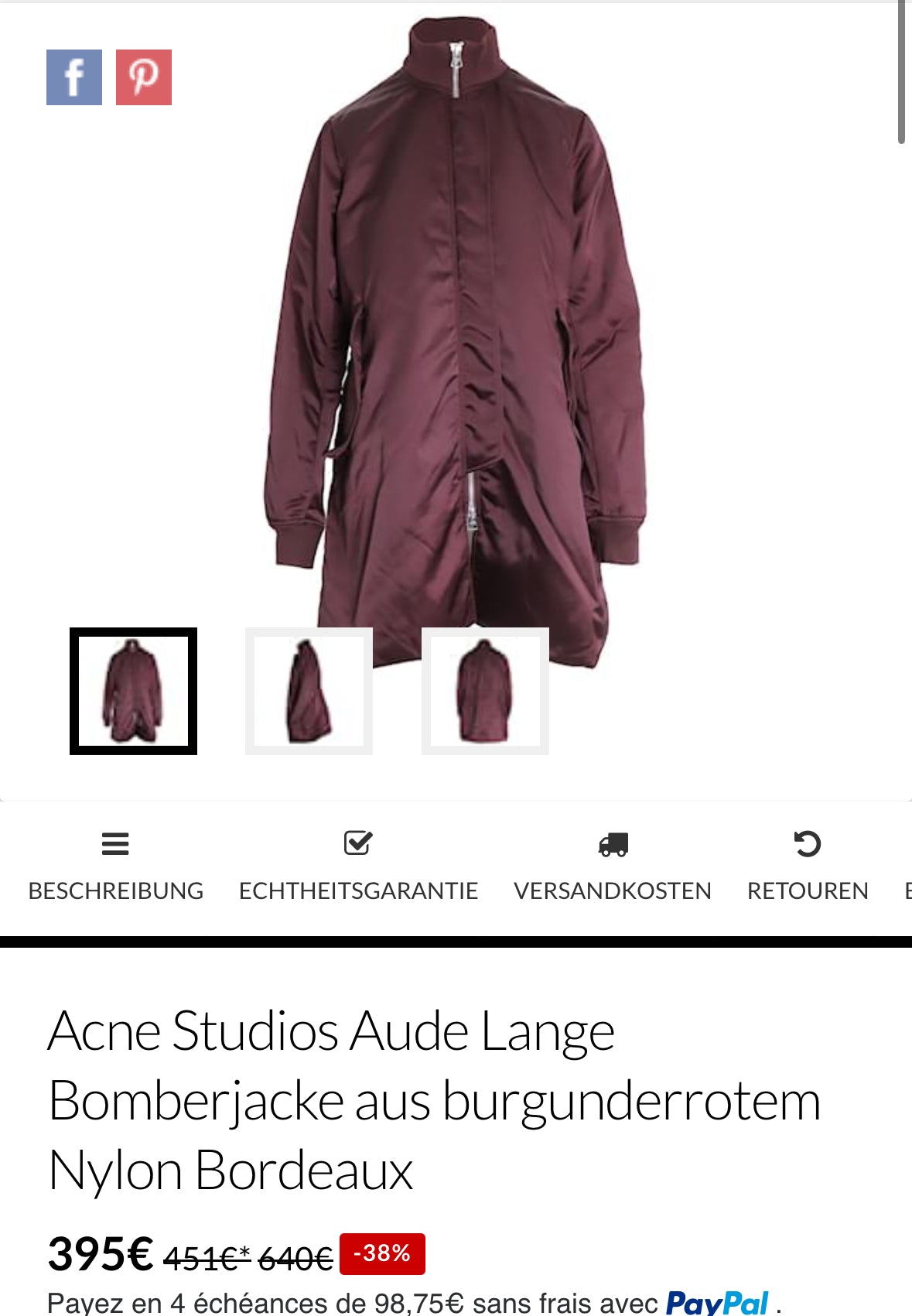Share product on Facebook
The width and height of the screenshot is (912, 1316).
(x=74, y=77)
